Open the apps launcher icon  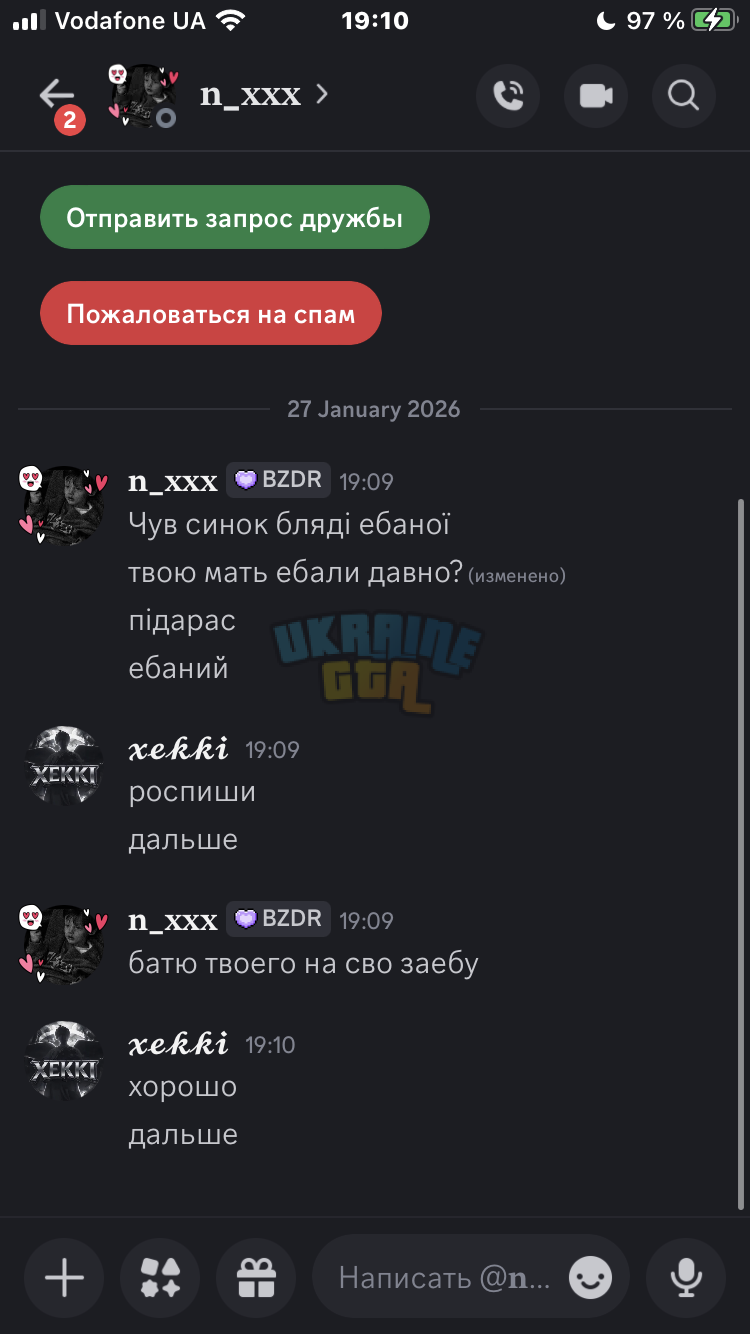(x=160, y=1277)
